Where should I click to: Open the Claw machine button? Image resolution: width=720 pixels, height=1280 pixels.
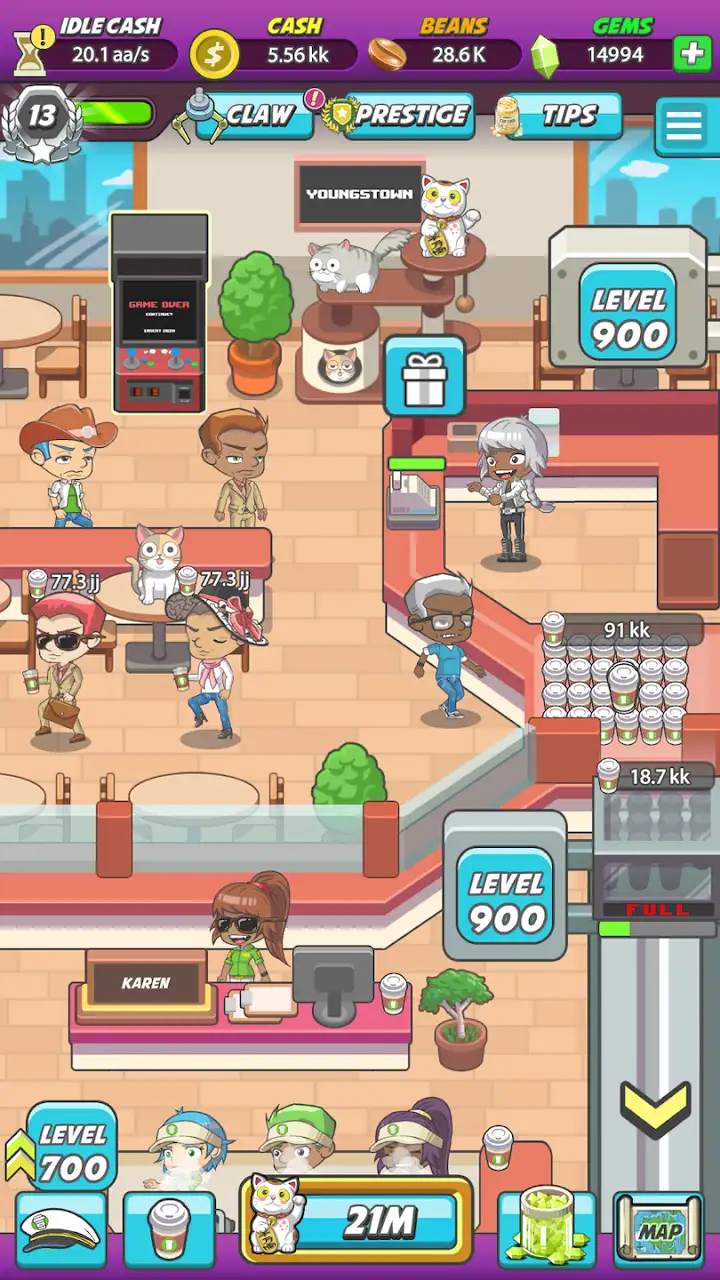(x=239, y=115)
